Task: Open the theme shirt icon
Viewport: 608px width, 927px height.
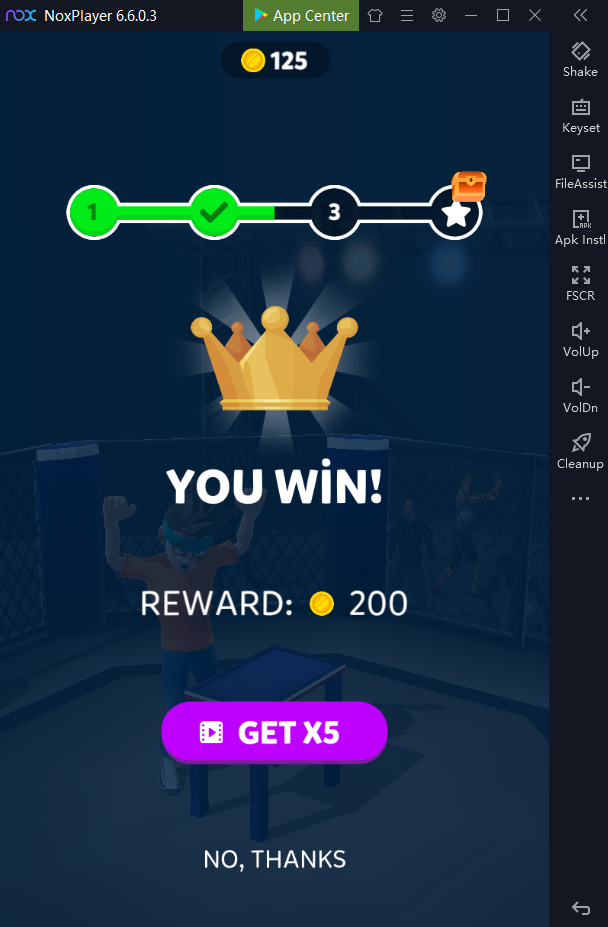Action: 375,15
